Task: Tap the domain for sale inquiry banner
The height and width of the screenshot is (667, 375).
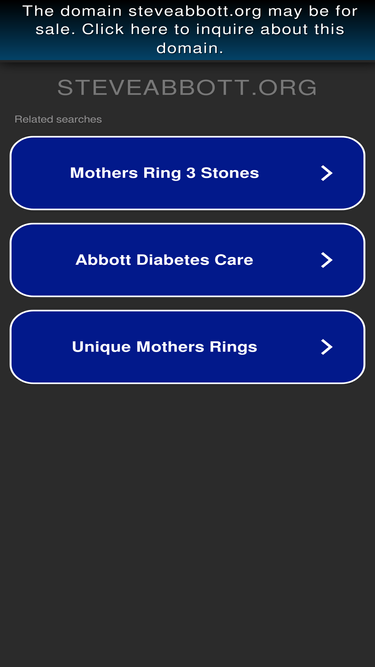Action: coord(188,30)
